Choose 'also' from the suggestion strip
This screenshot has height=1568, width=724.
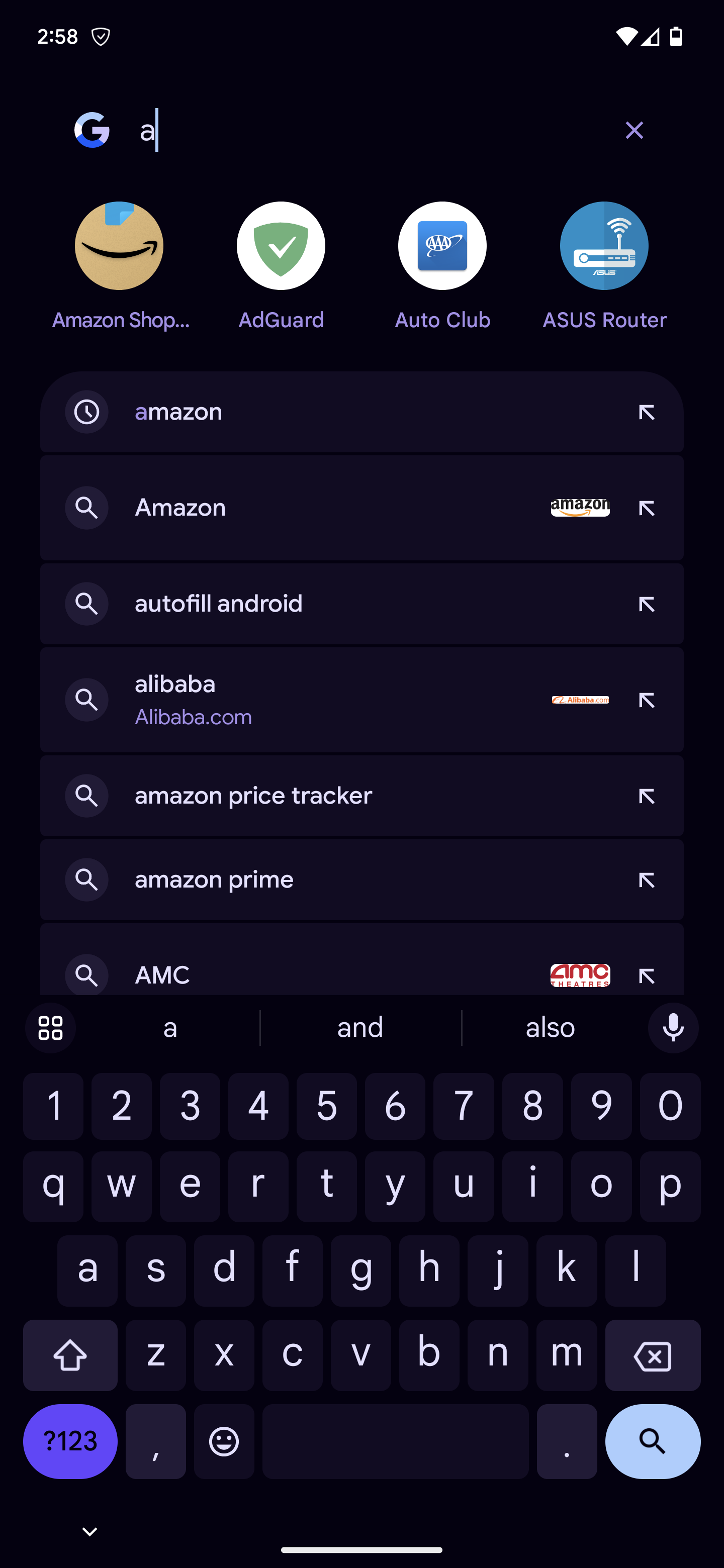(549, 1027)
